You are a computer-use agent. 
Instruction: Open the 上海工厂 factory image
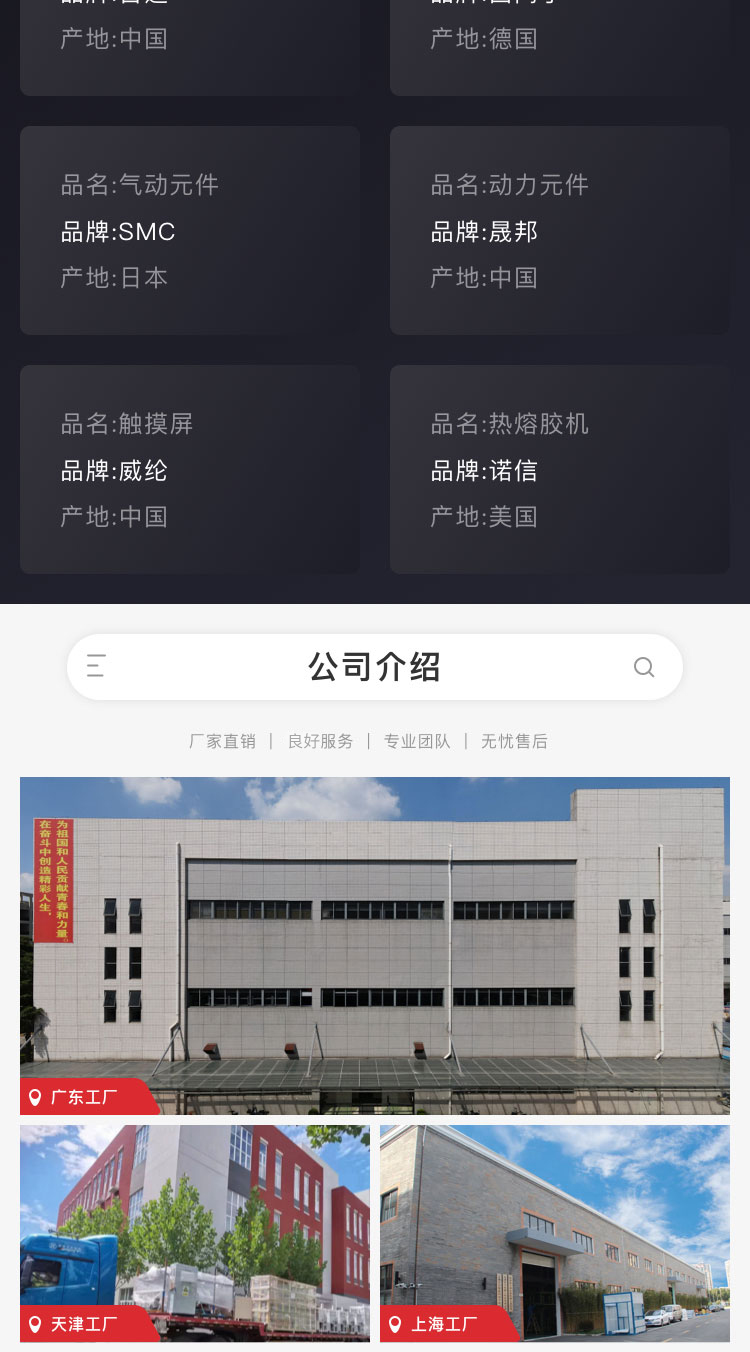[x=555, y=1232]
